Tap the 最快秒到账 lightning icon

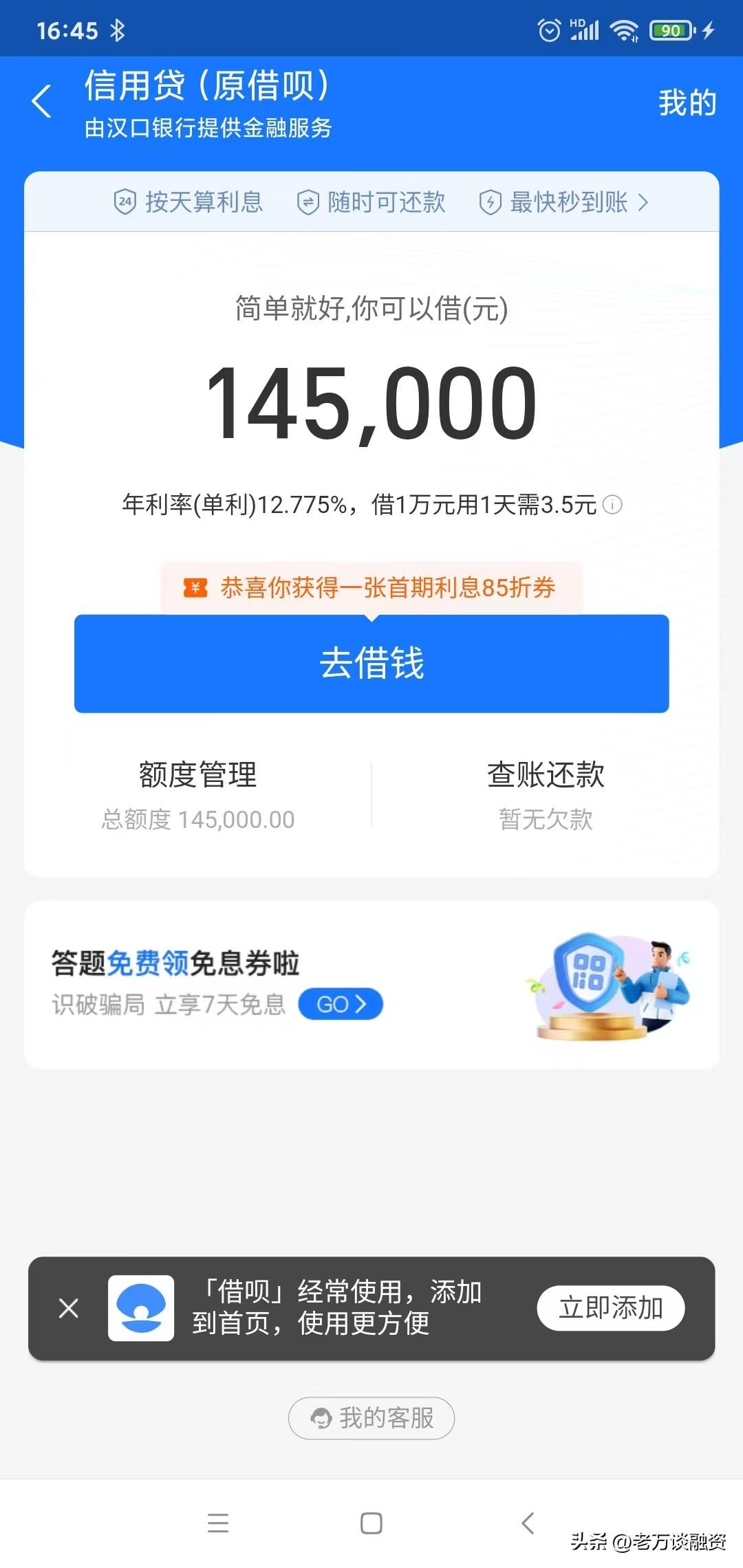coord(490,201)
